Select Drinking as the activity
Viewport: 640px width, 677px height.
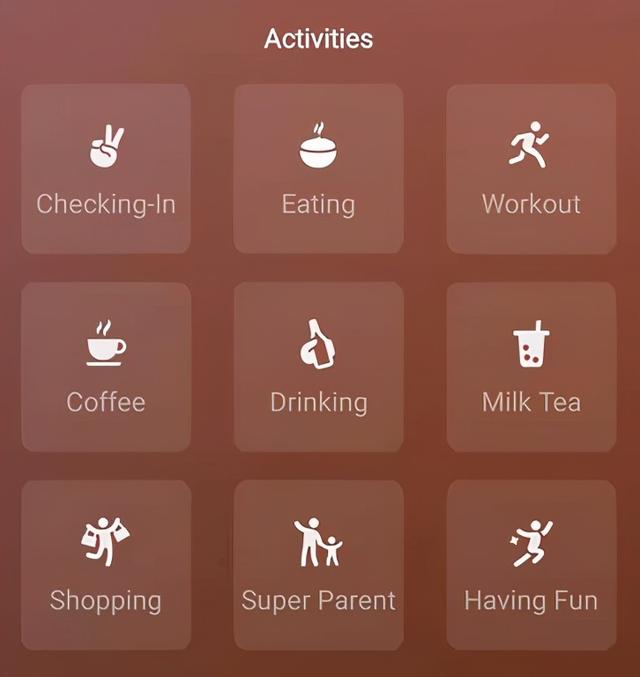coord(318,367)
